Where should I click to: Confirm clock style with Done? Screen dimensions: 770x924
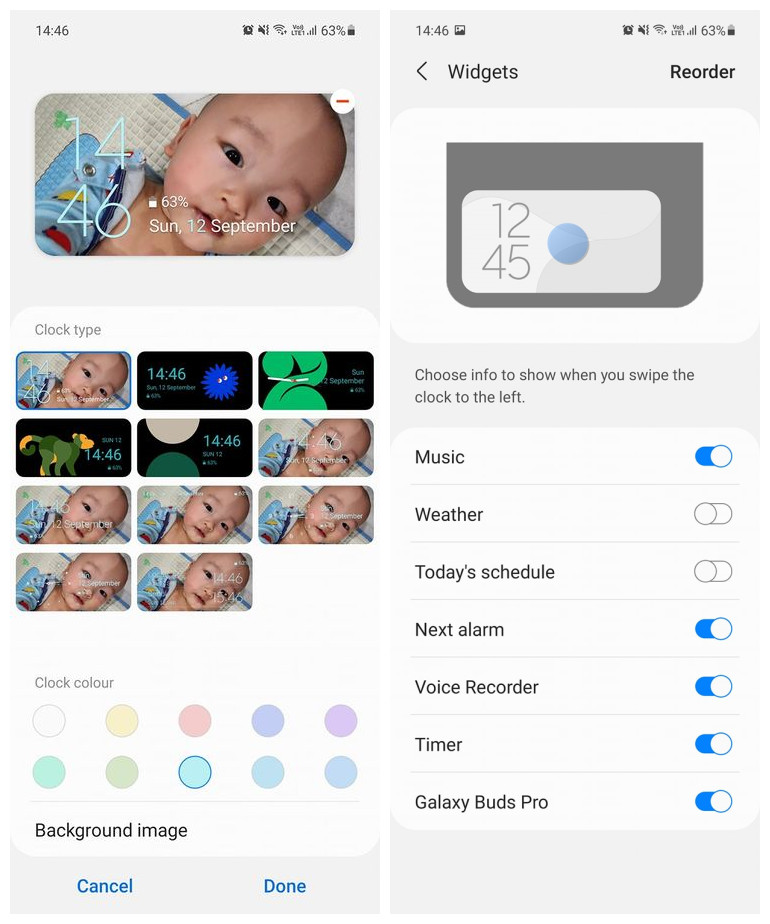285,886
